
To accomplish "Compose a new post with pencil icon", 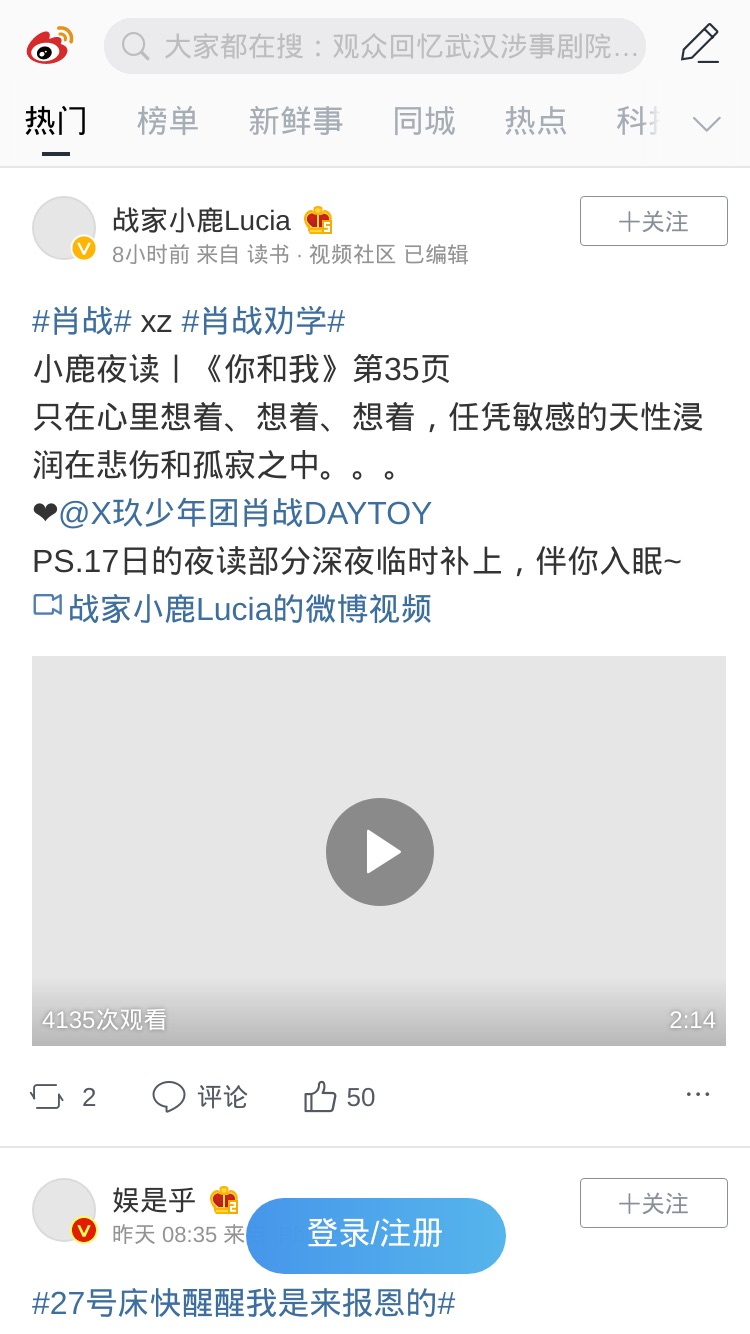I will [699, 44].
